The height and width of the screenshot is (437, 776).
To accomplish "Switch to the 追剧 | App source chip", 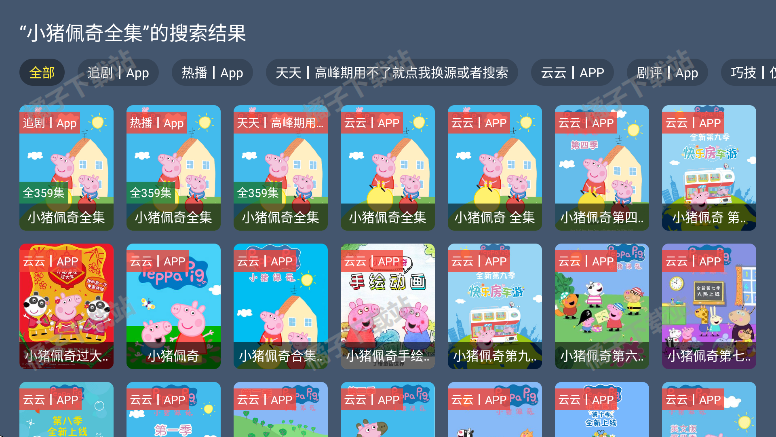I will 118,72.
